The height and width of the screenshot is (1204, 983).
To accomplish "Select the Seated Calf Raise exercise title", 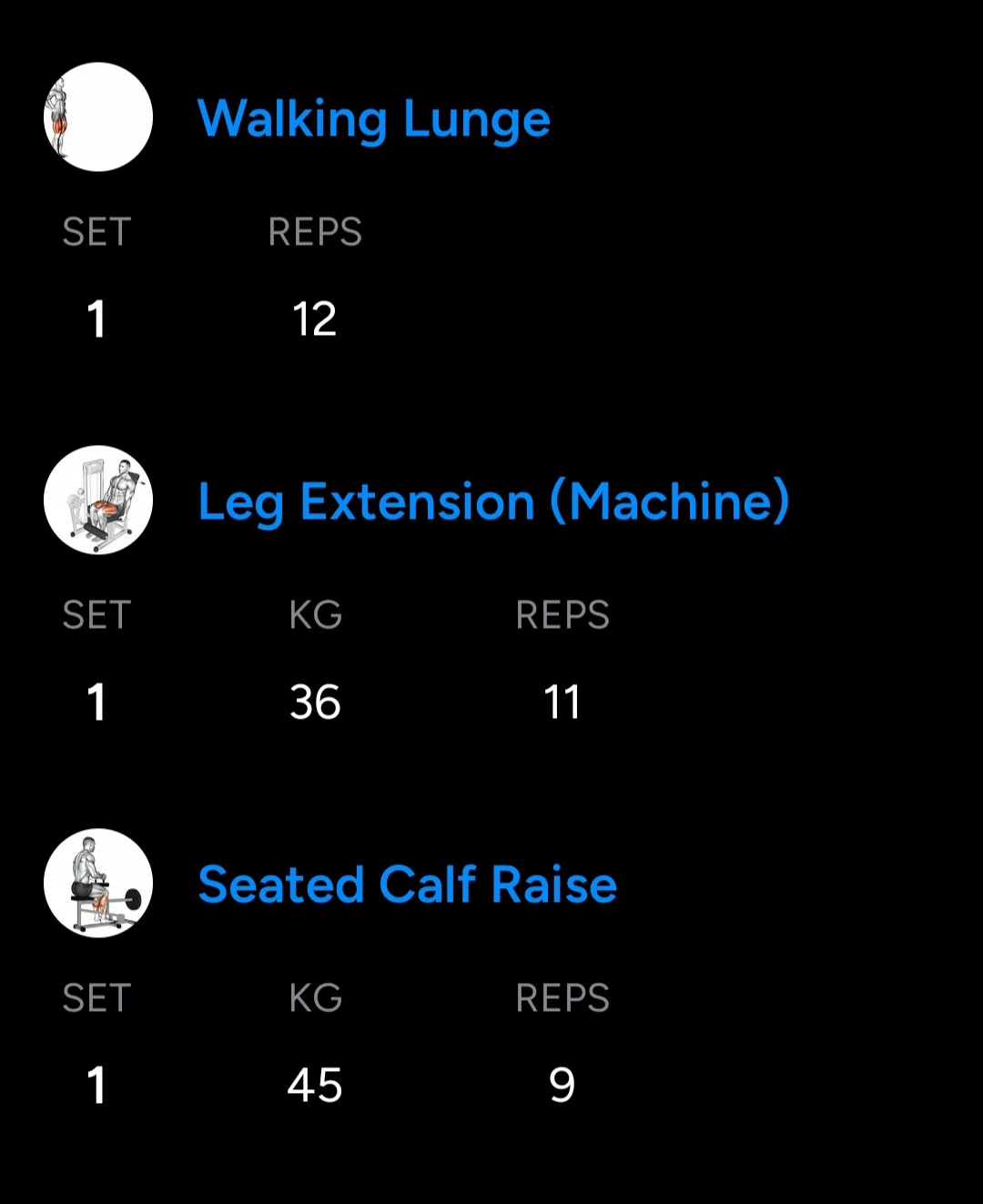I will click(x=407, y=885).
